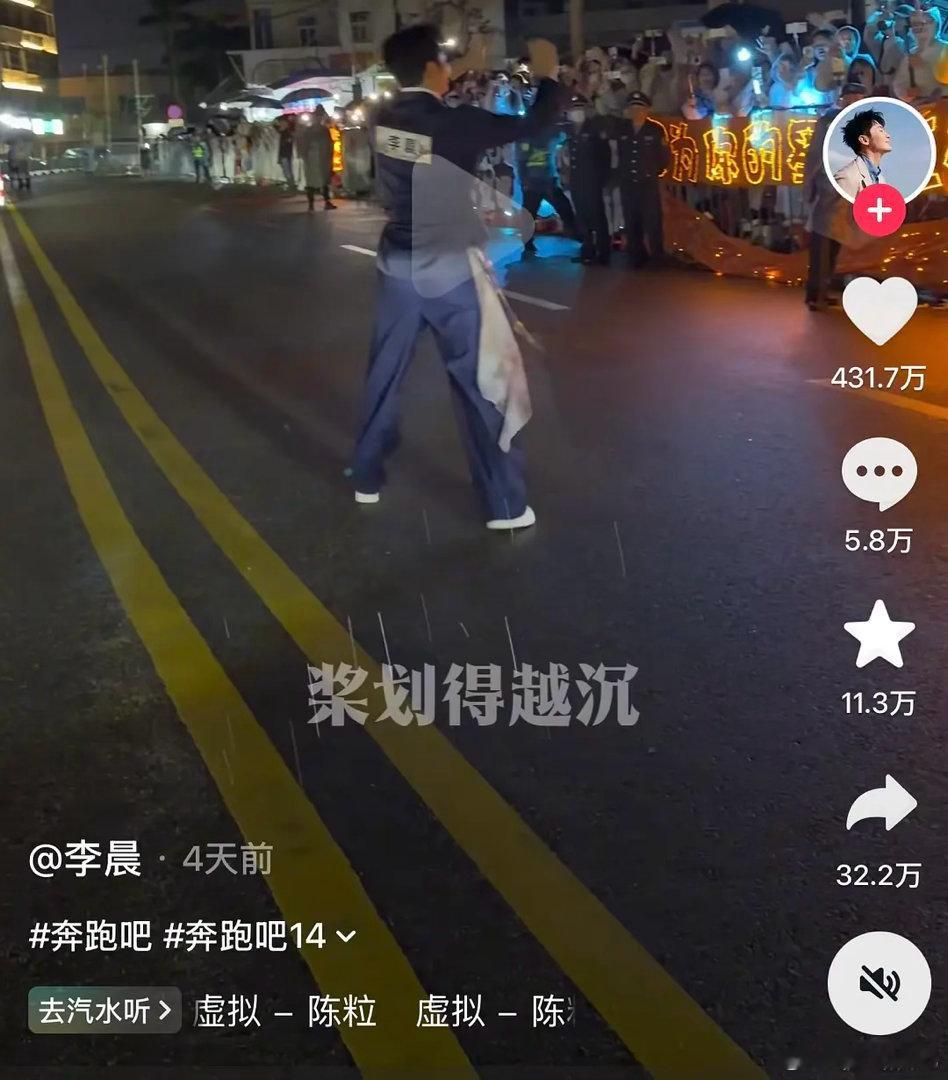Open the #奔跑吧 hashtag

point(90,936)
